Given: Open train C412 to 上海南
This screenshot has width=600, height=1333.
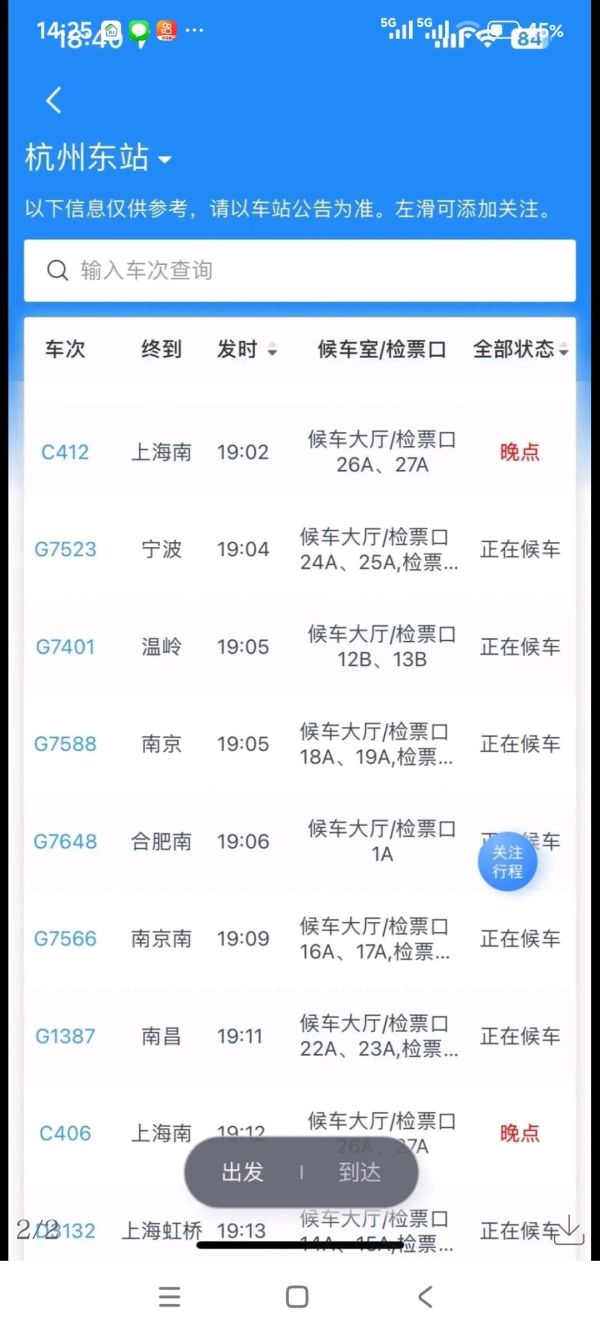Looking at the screenshot, I should [x=65, y=452].
